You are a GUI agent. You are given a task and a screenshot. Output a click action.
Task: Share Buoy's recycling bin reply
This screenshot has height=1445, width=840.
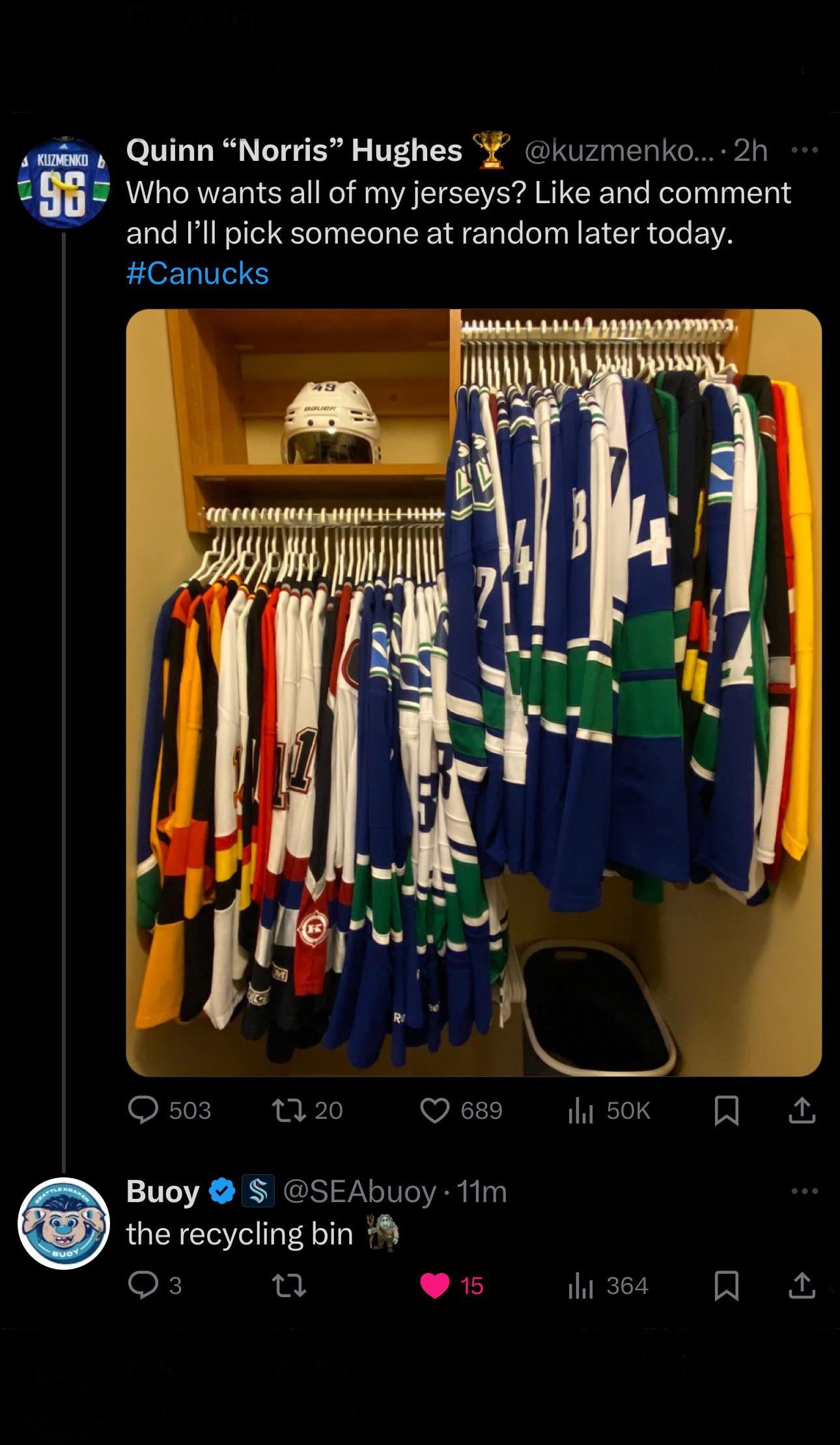coord(802,1285)
